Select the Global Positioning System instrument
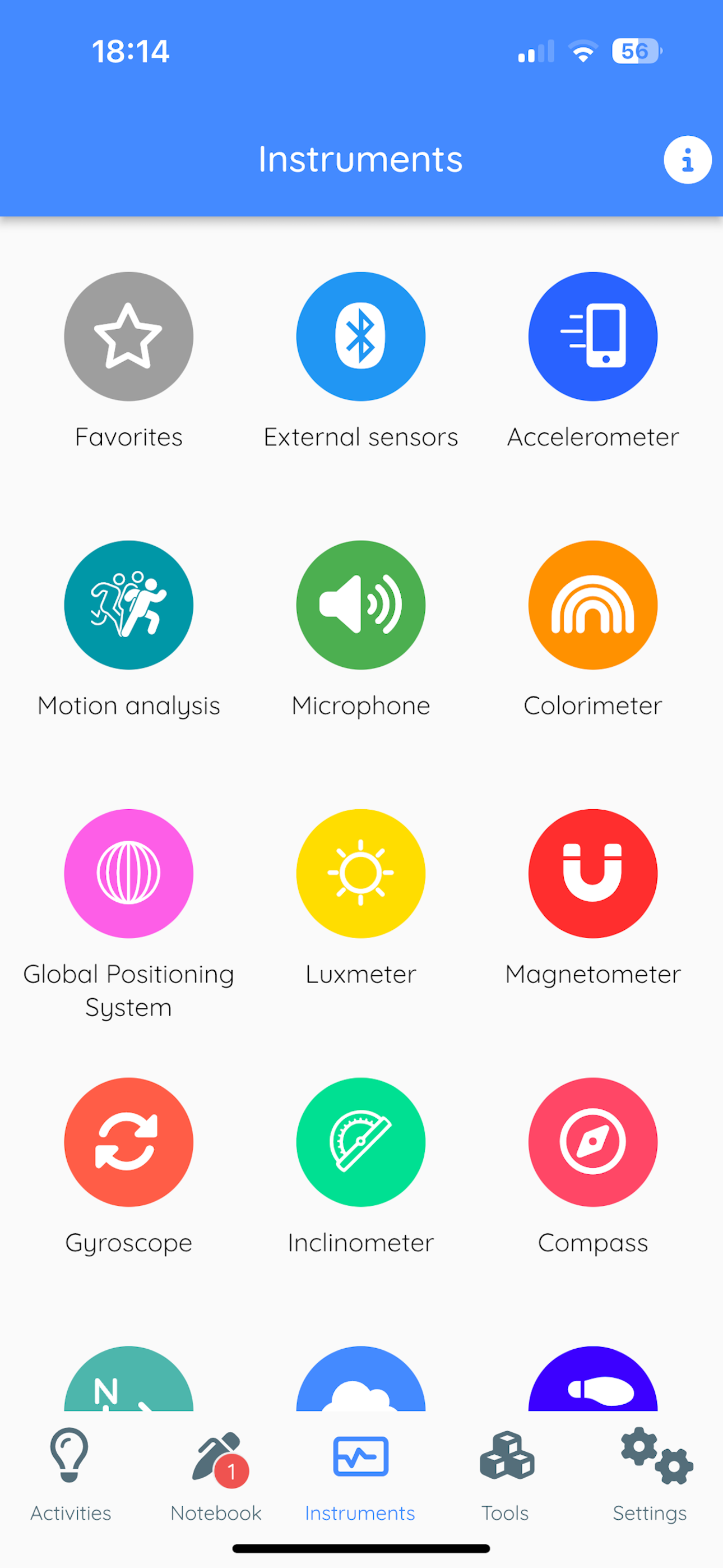The image size is (723, 1568). 128,874
